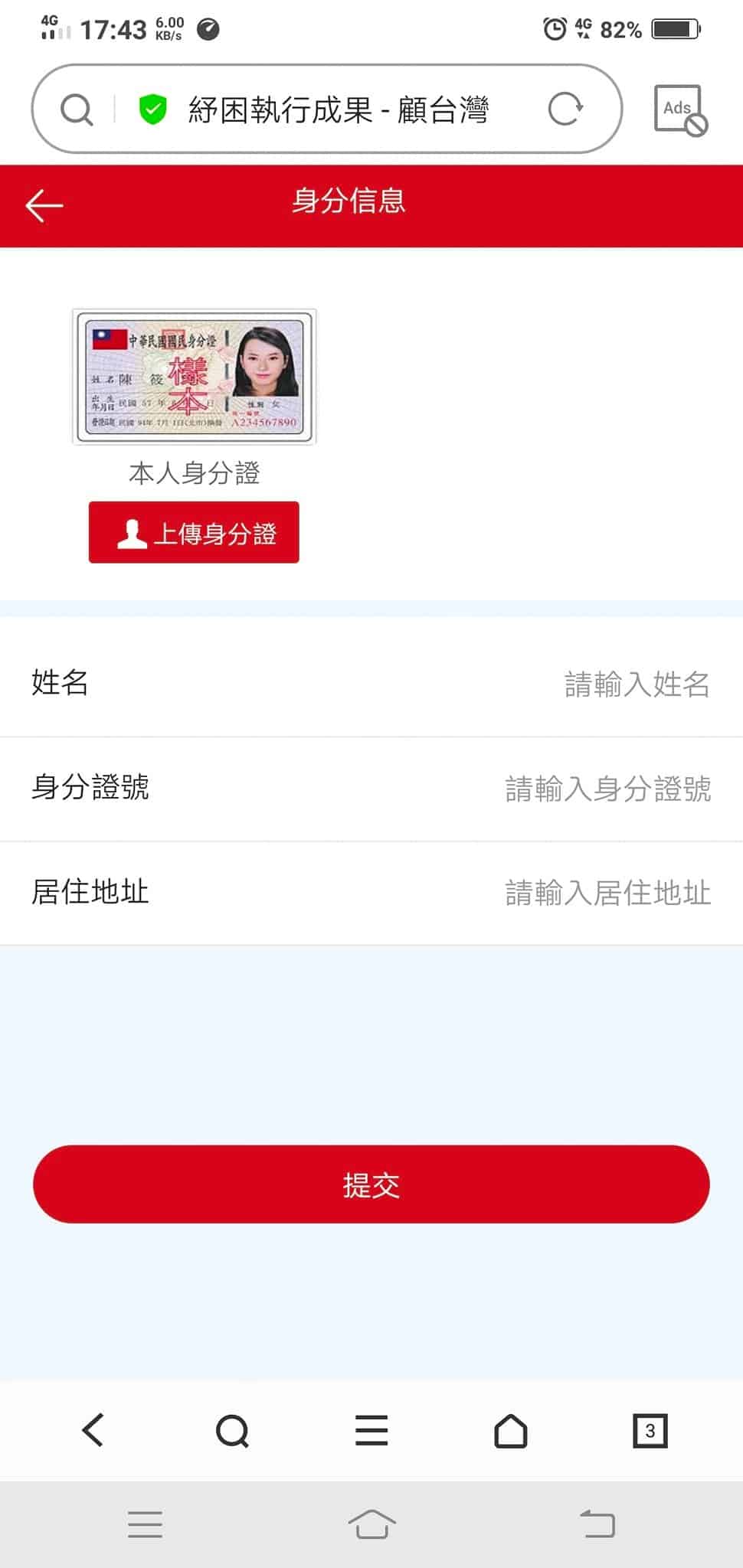Screen dimensions: 743x1568
Task: Tap the address bar search icon
Action: pos(77,109)
